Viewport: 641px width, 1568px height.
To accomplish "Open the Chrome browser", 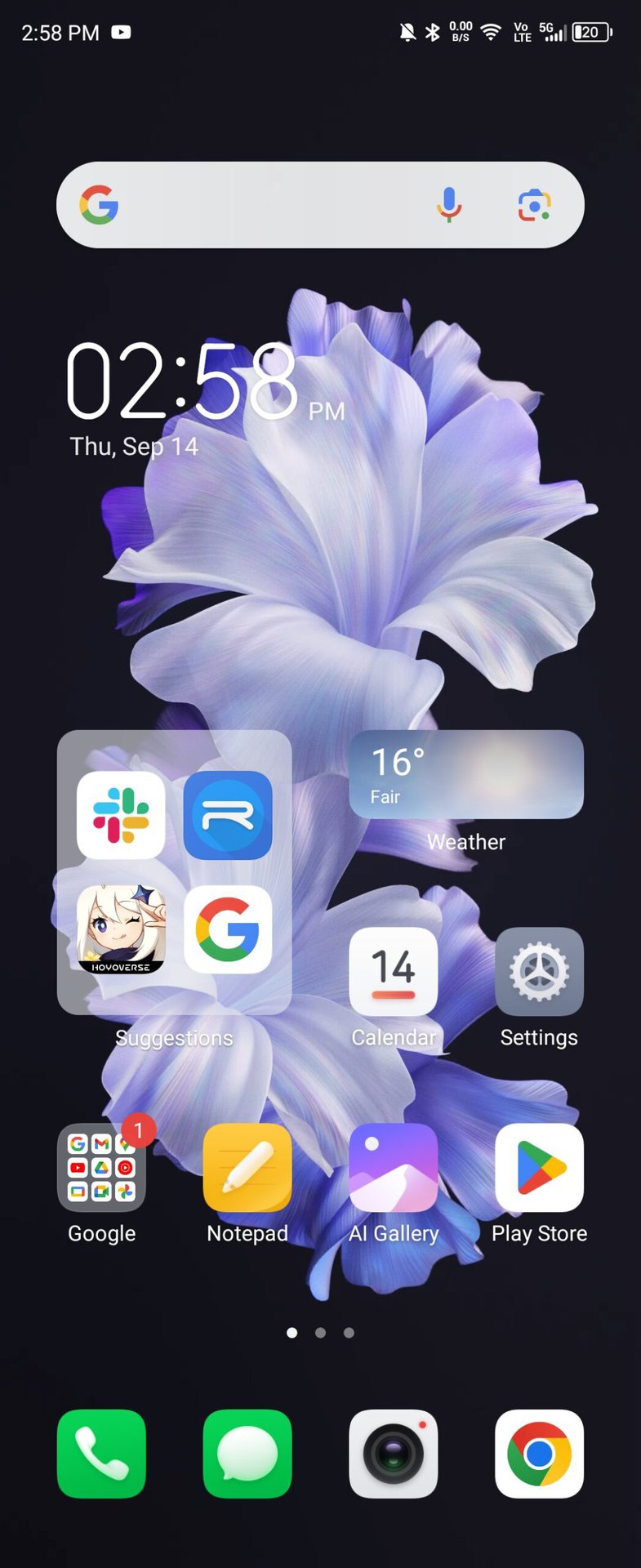I will pos(539,1454).
